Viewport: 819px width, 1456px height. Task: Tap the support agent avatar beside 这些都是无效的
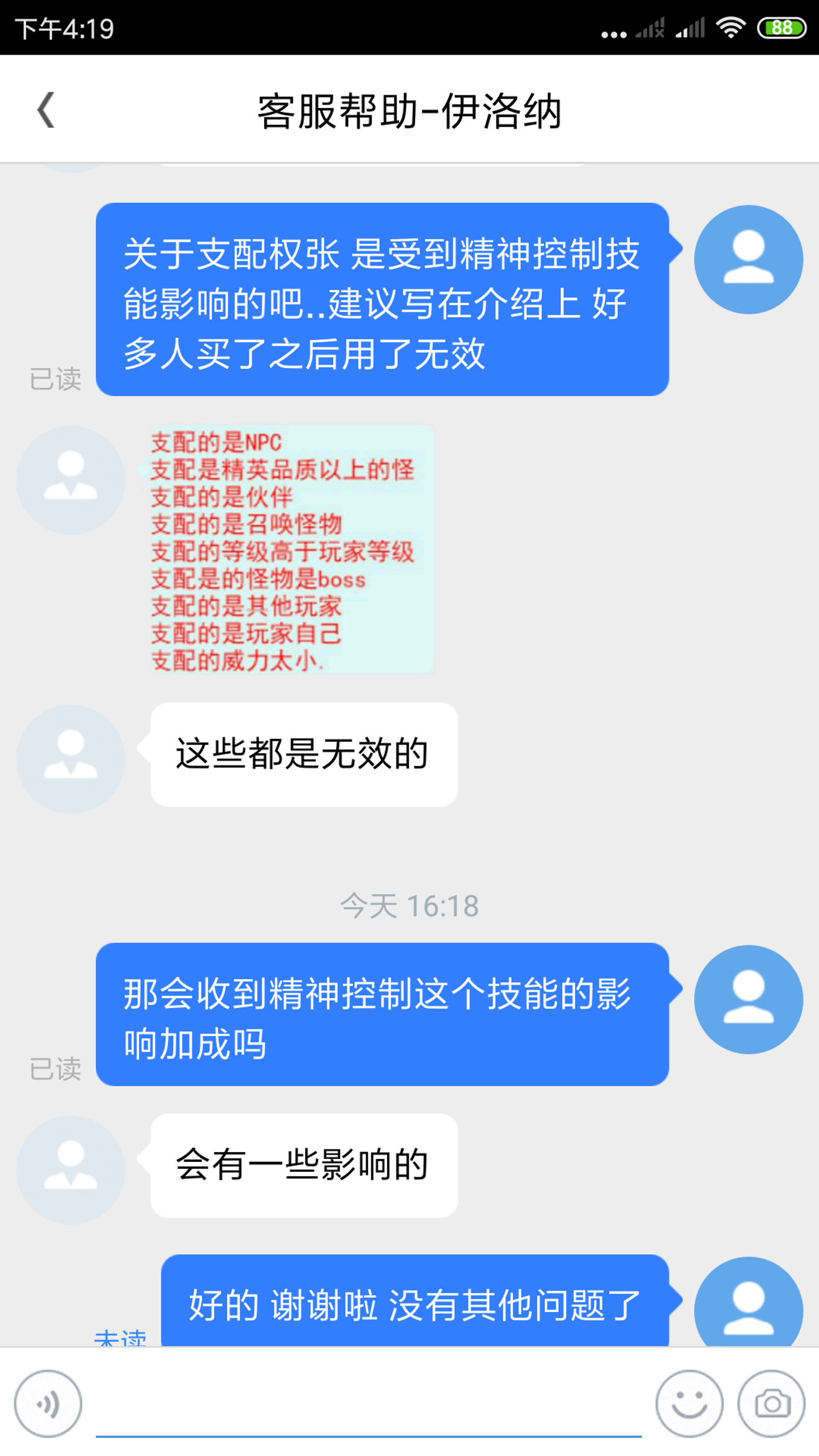tap(71, 759)
